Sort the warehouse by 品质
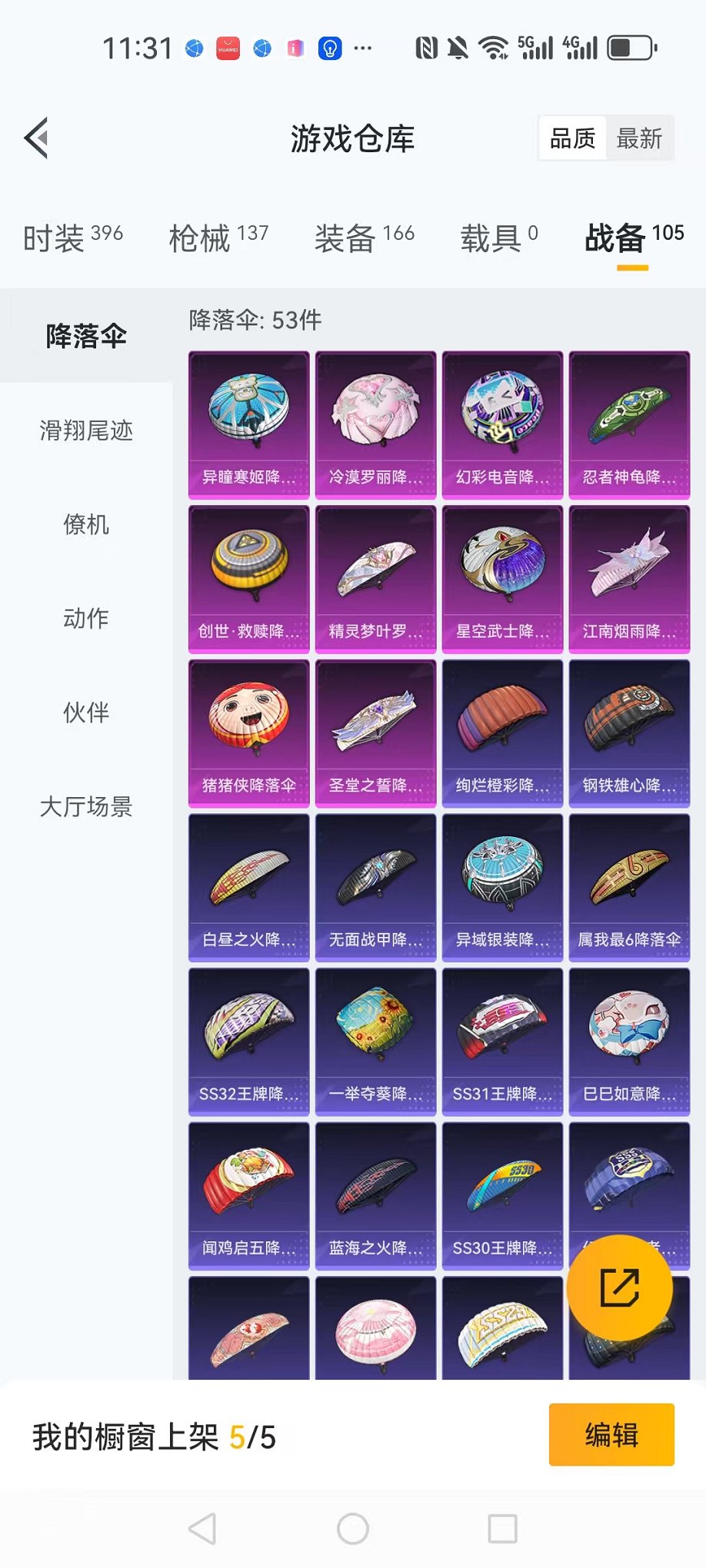706x1568 pixels. (572, 138)
